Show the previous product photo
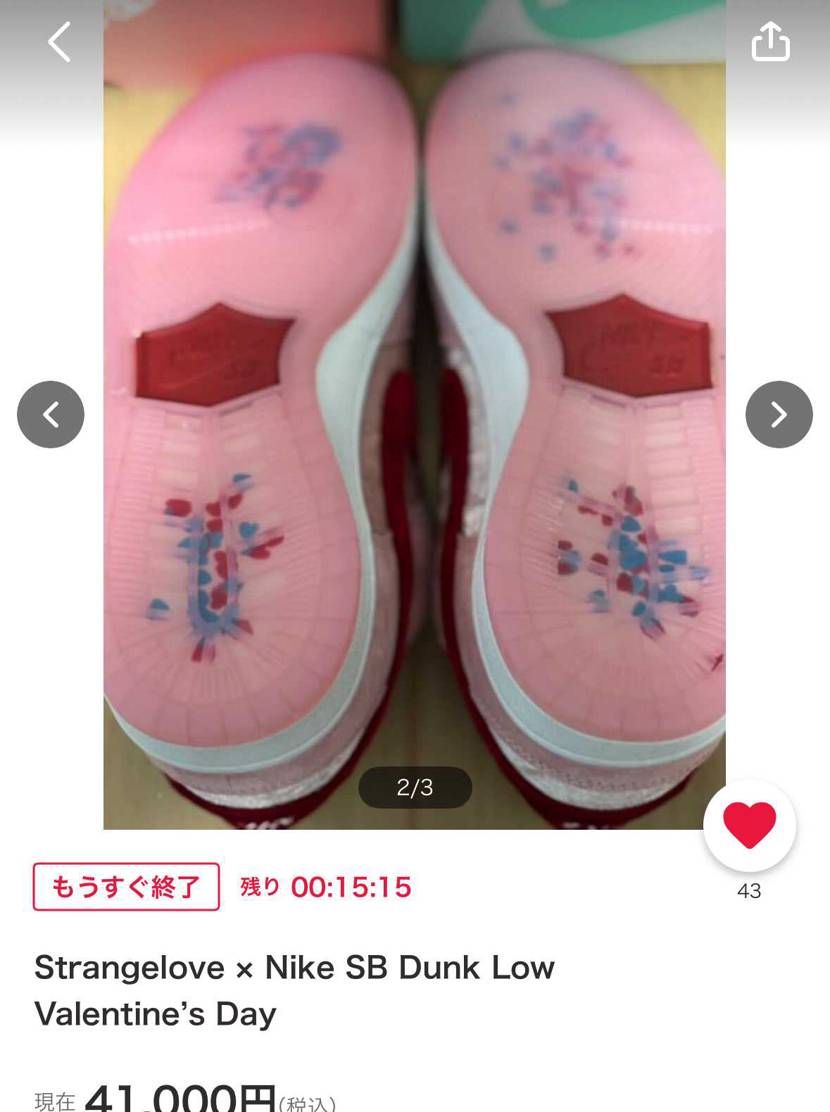830x1112 pixels. (51, 414)
